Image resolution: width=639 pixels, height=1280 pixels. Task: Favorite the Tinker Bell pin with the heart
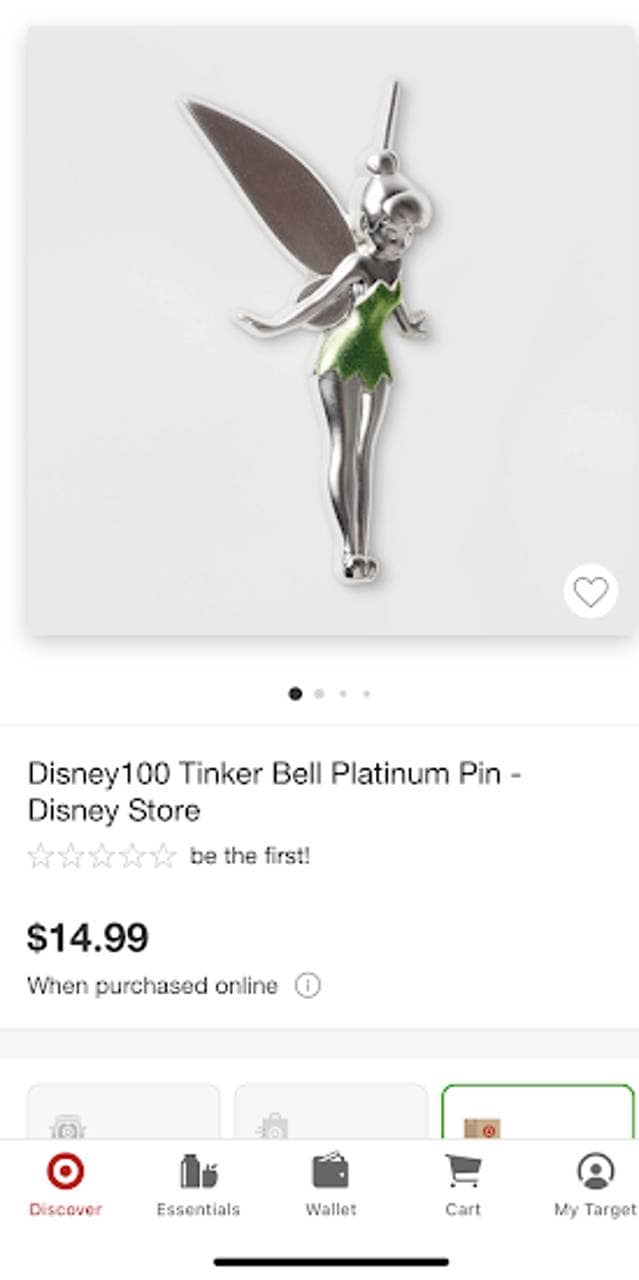point(590,592)
